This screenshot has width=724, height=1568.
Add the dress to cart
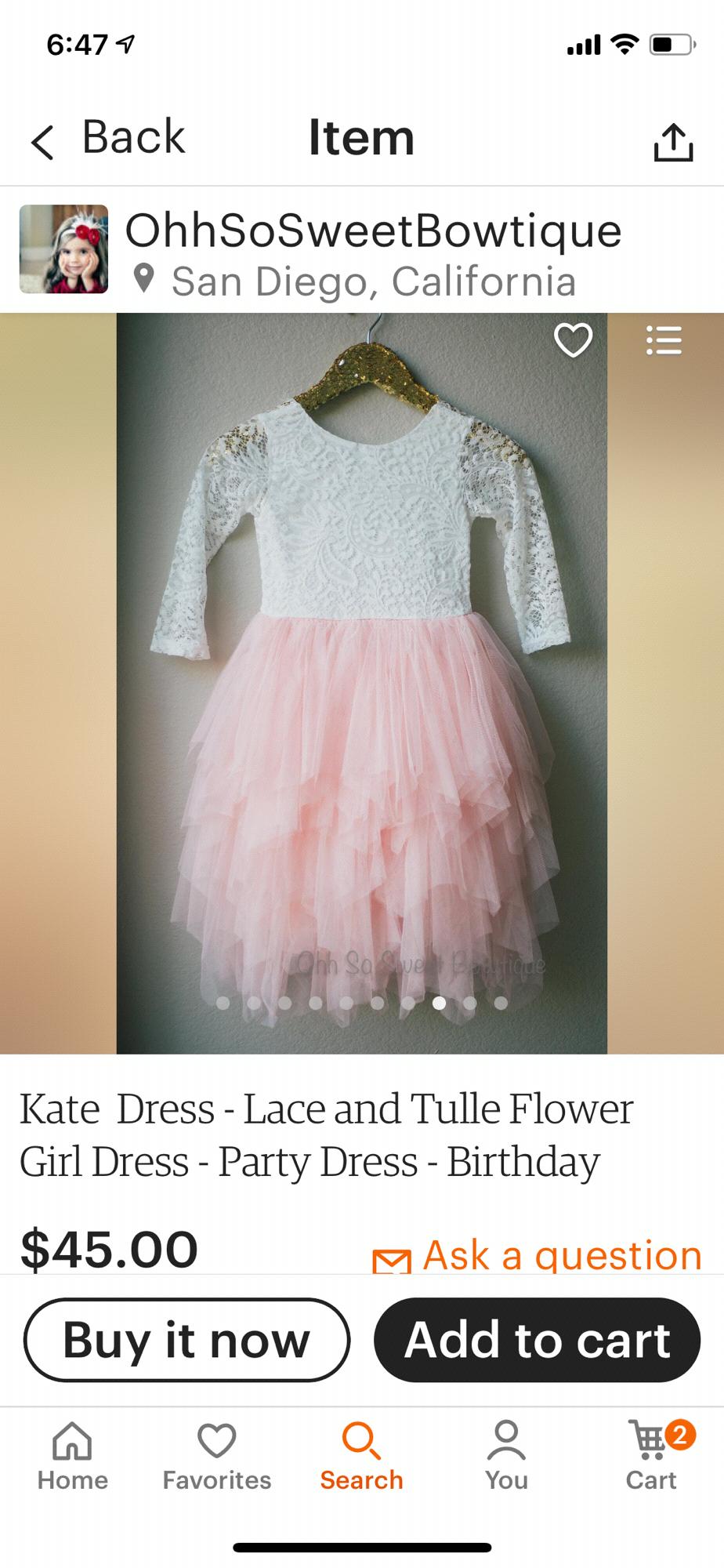538,1340
